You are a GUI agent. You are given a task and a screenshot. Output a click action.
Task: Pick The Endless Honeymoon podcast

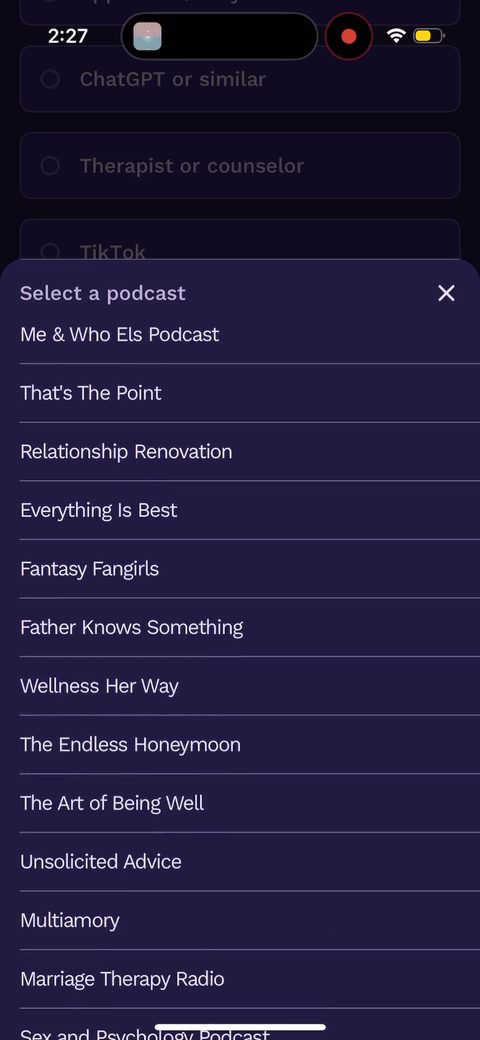(250, 744)
